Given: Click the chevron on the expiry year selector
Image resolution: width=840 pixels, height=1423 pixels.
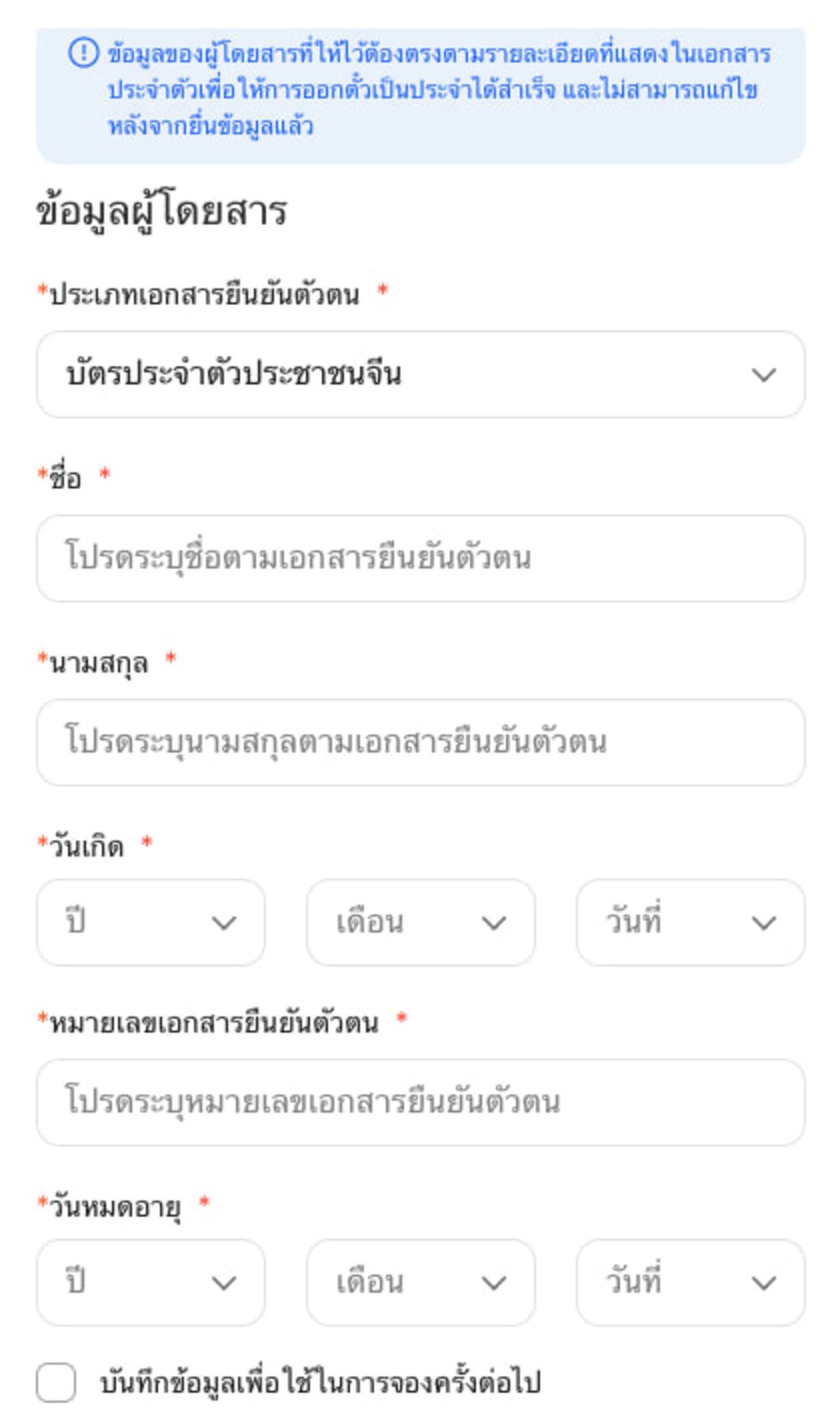Looking at the screenshot, I should pyautogui.click(x=225, y=1283).
